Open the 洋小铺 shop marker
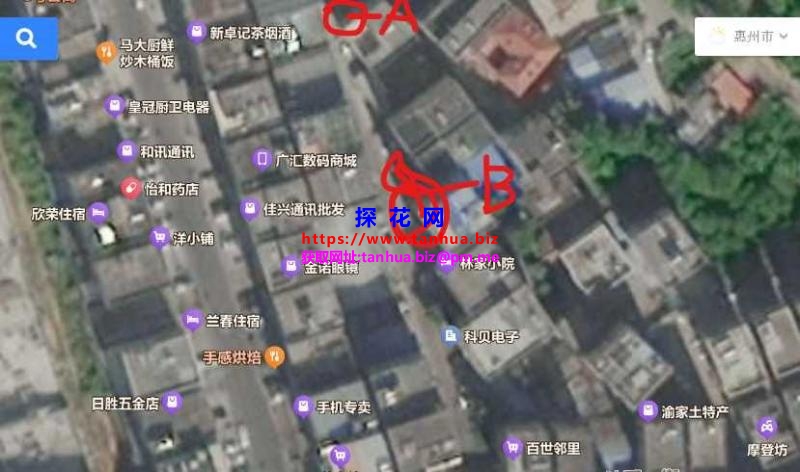Screen dimensions: 800x472 pyautogui.click(x=158, y=238)
